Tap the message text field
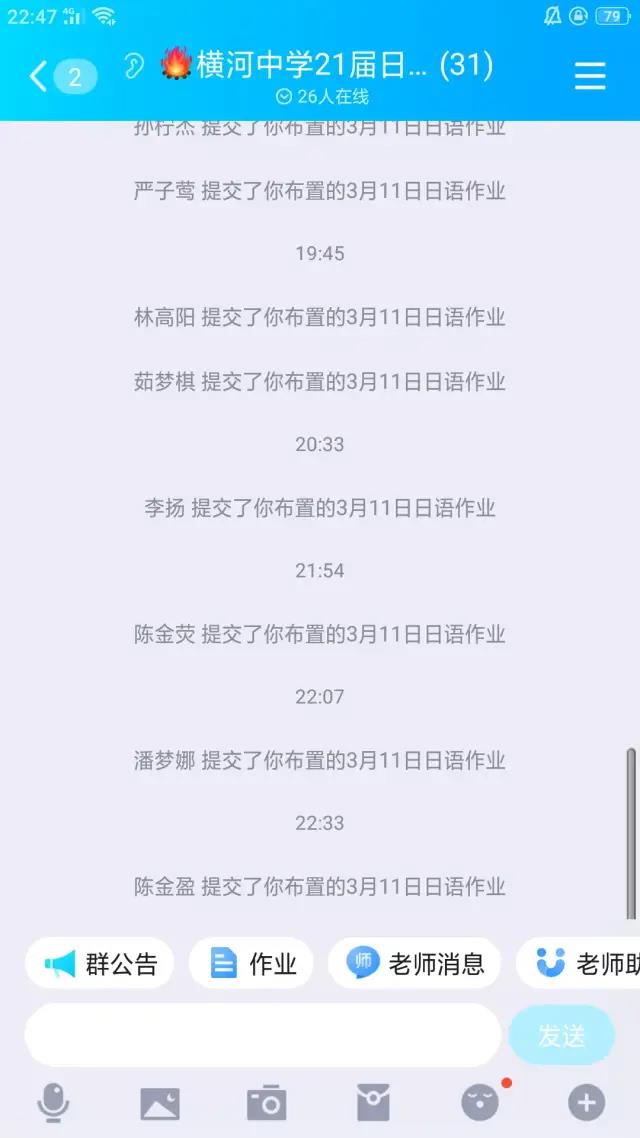640x1138 pixels. coord(263,1035)
